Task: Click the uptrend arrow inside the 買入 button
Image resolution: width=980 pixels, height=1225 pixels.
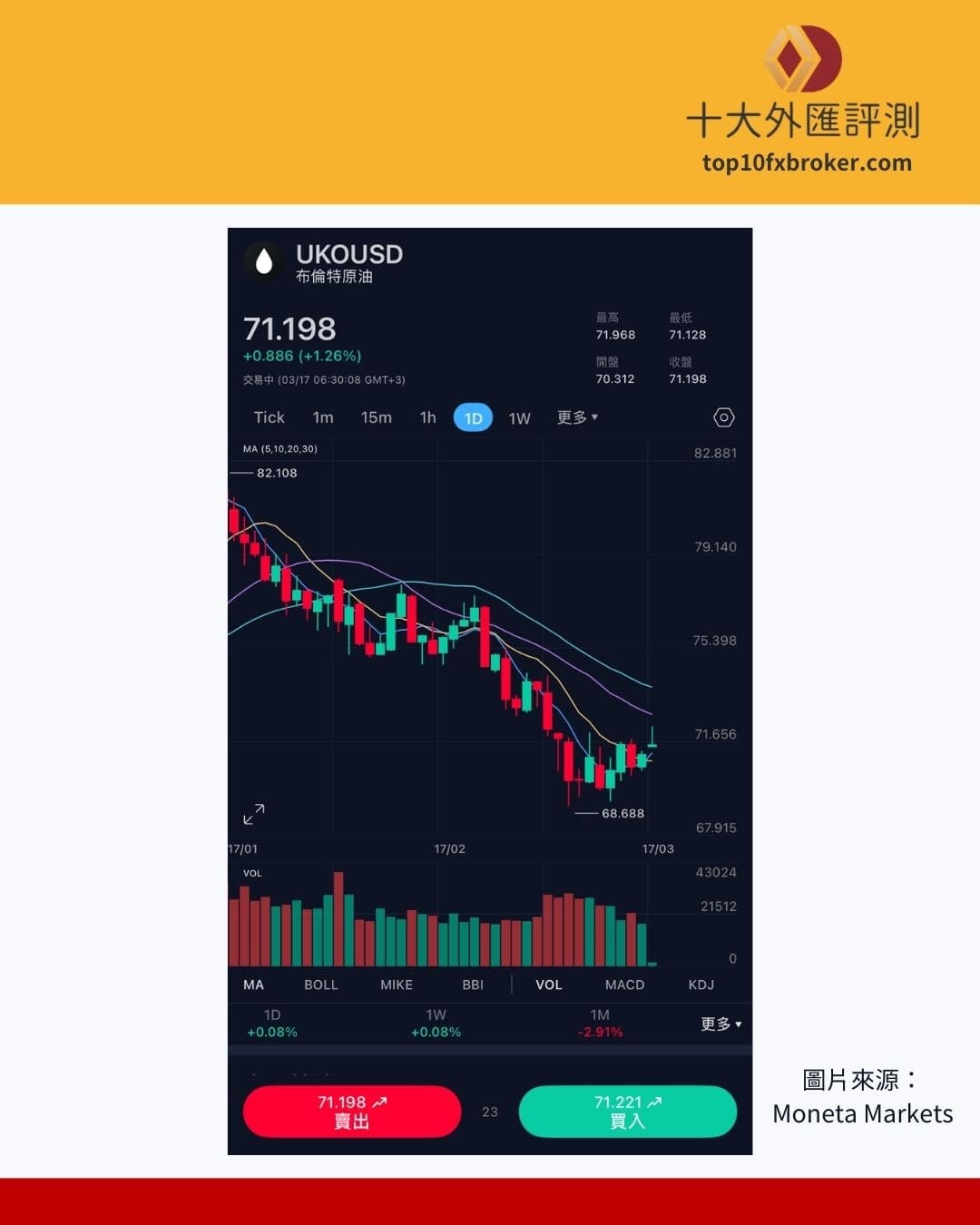Action: click(x=657, y=1101)
